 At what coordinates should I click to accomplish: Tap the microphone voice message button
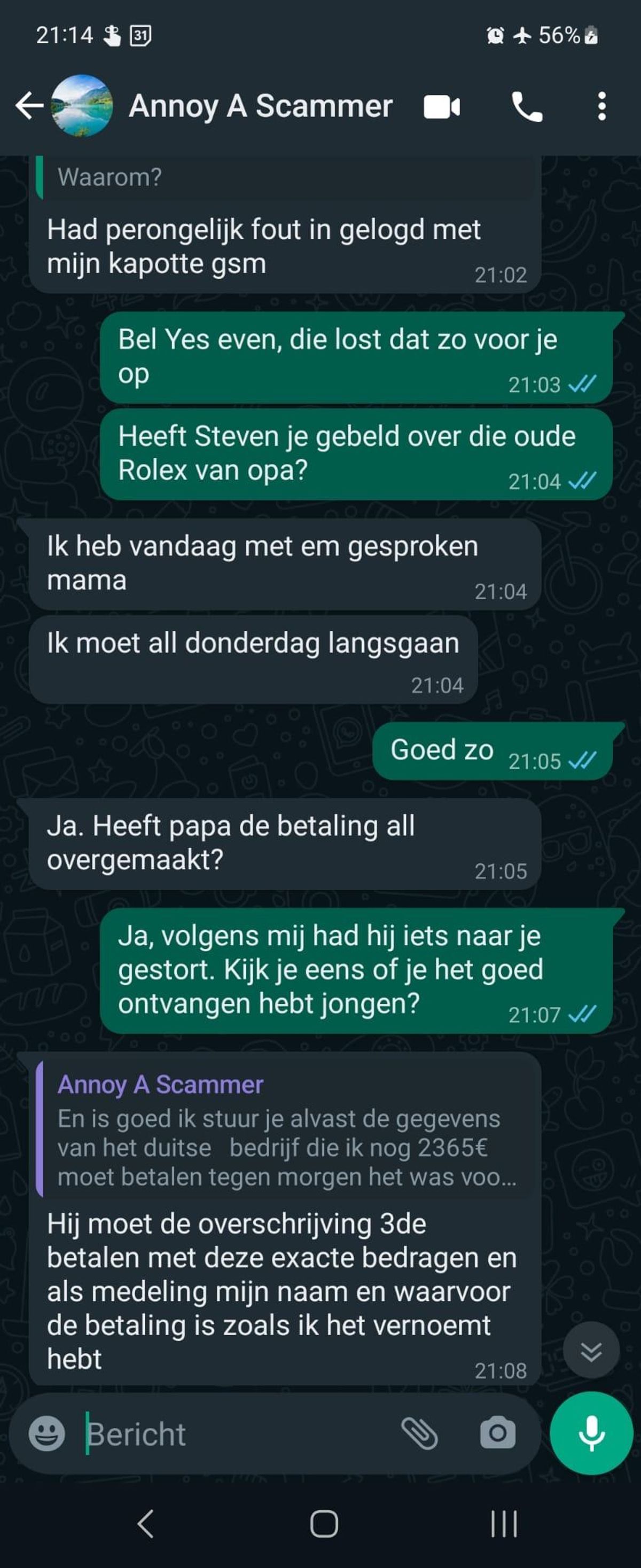pyautogui.click(x=591, y=1433)
